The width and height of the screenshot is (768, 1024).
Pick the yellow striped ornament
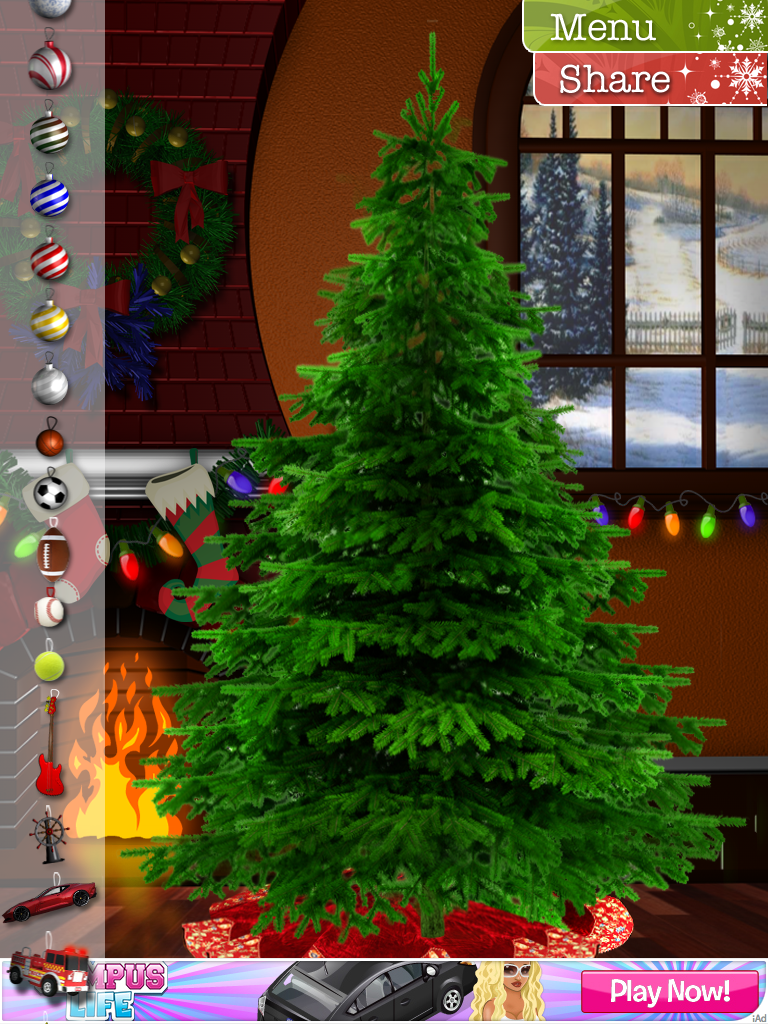[50, 321]
